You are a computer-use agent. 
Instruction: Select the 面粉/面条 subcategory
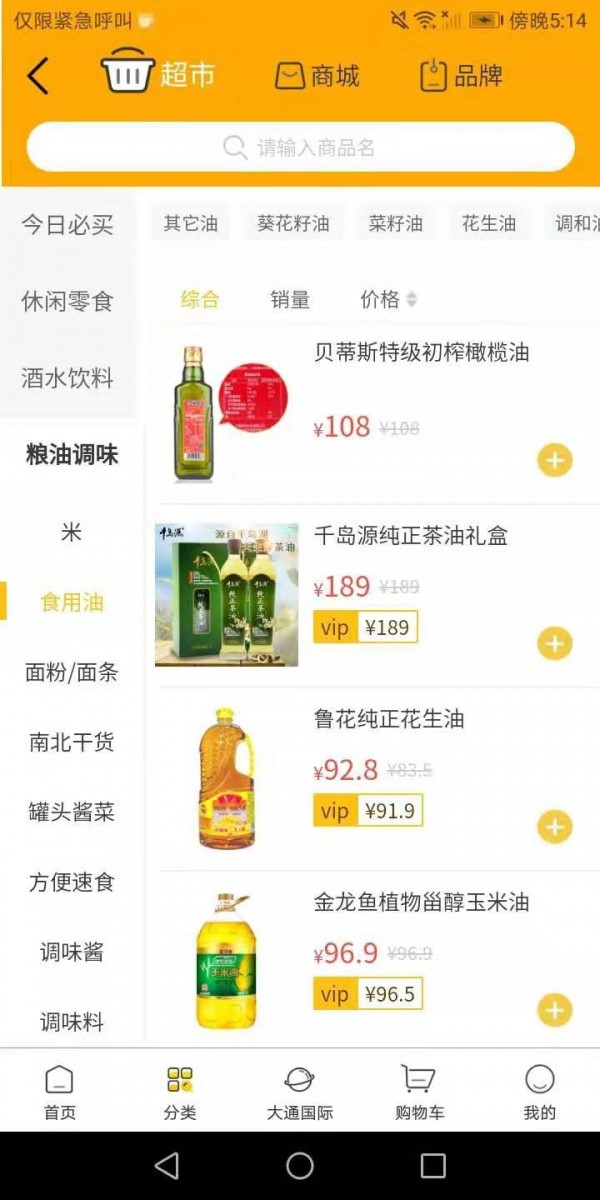tap(71, 673)
